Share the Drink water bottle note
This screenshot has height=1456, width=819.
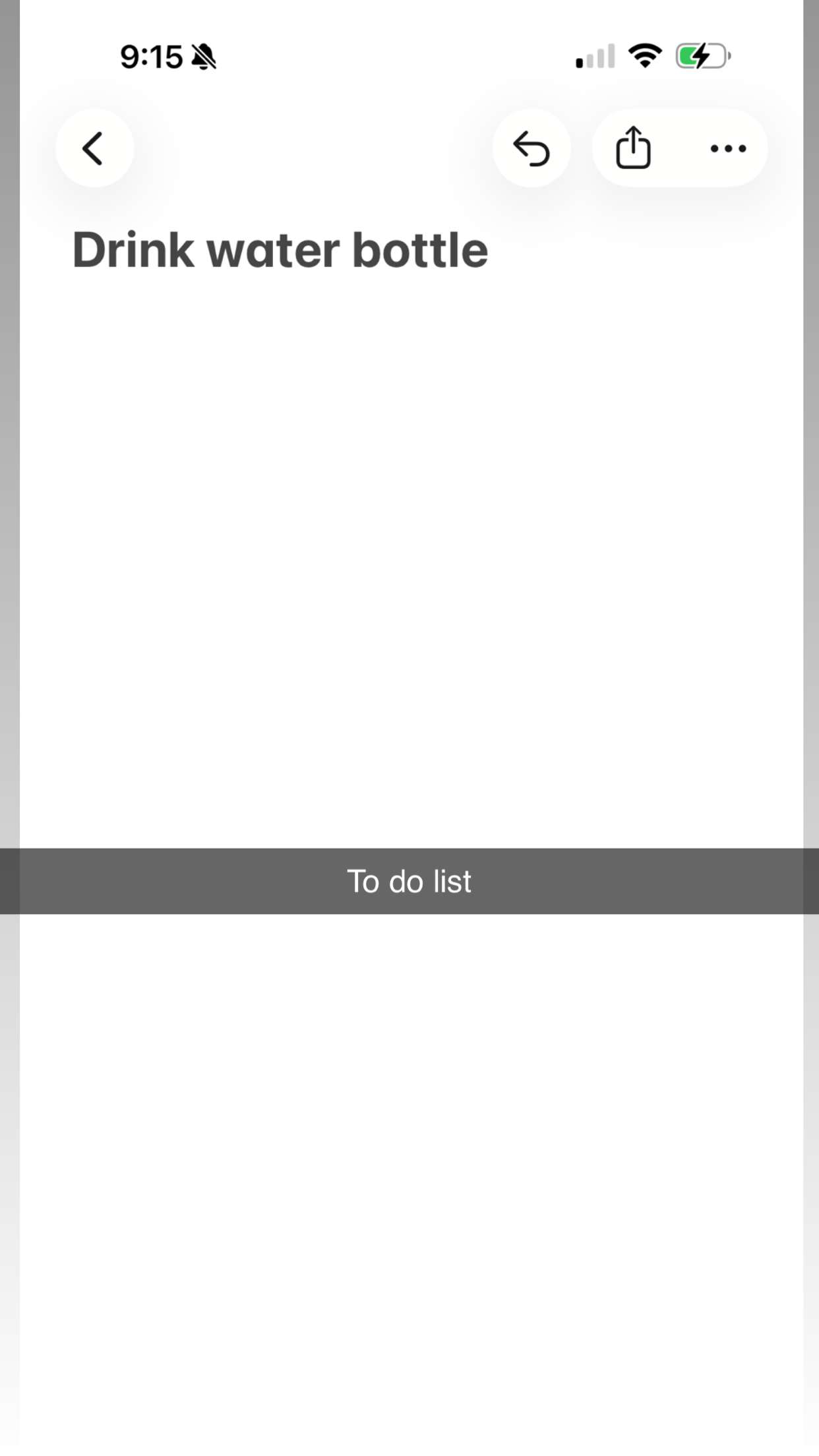coord(633,148)
